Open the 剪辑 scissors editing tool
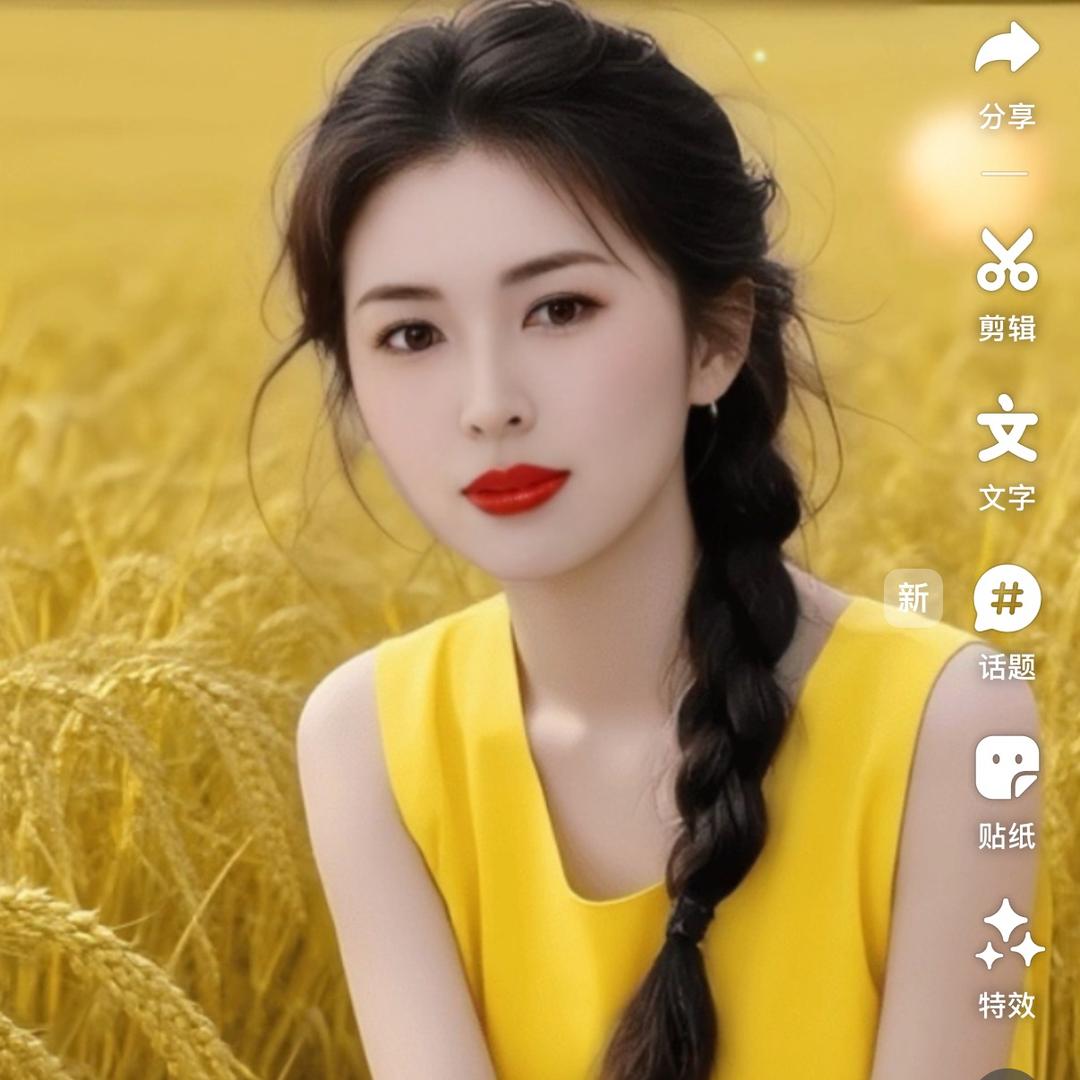 click(x=1007, y=259)
